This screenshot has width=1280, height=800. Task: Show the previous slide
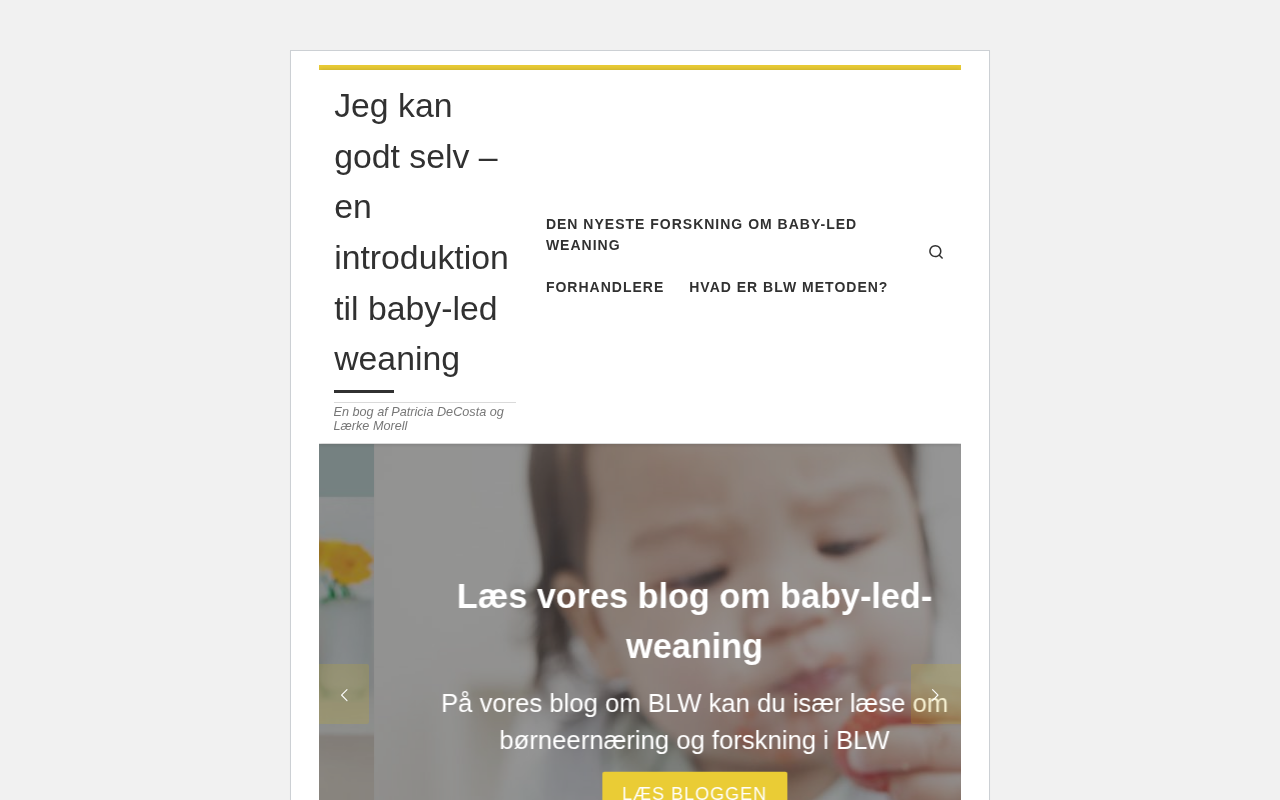click(x=344, y=694)
